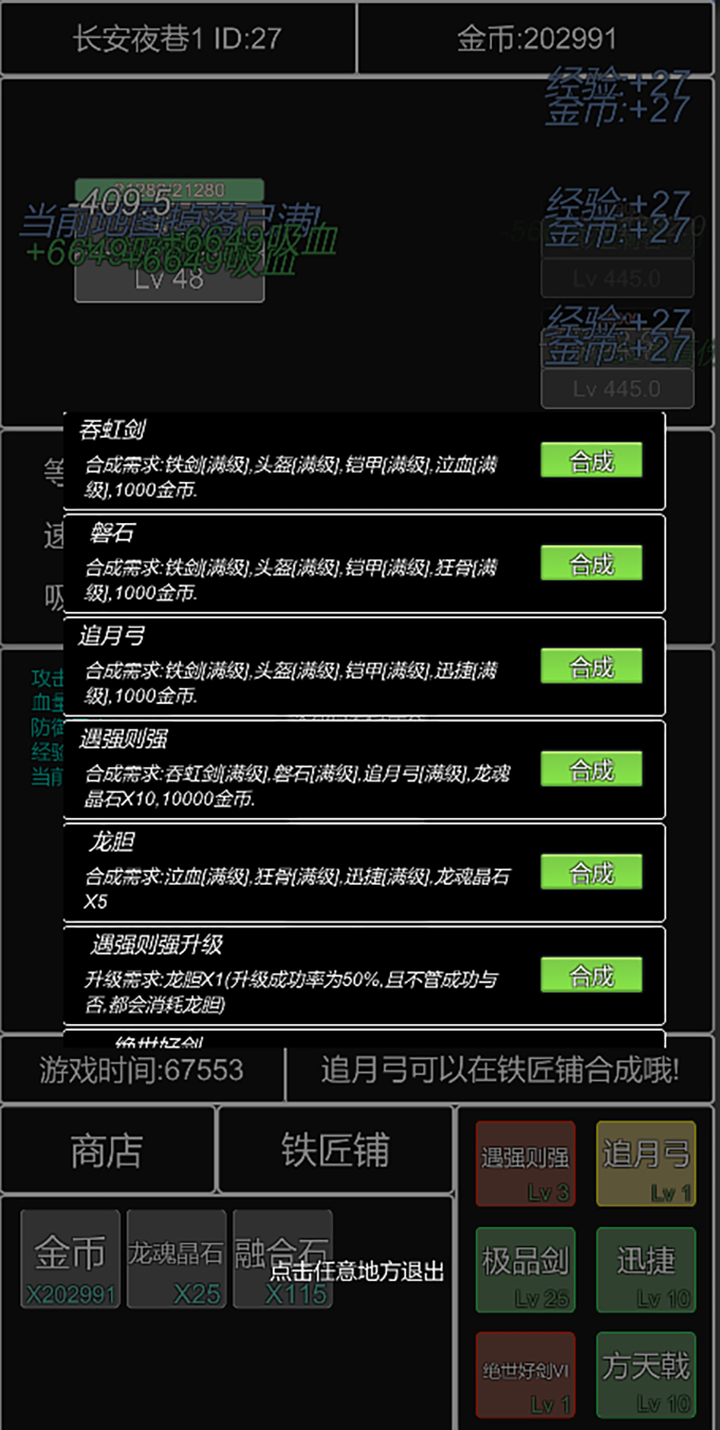Image resolution: width=720 pixels, height=1430 pixels.
Task: Select equipped 迅捷 Lv 10
Action: coord(646,1270)
